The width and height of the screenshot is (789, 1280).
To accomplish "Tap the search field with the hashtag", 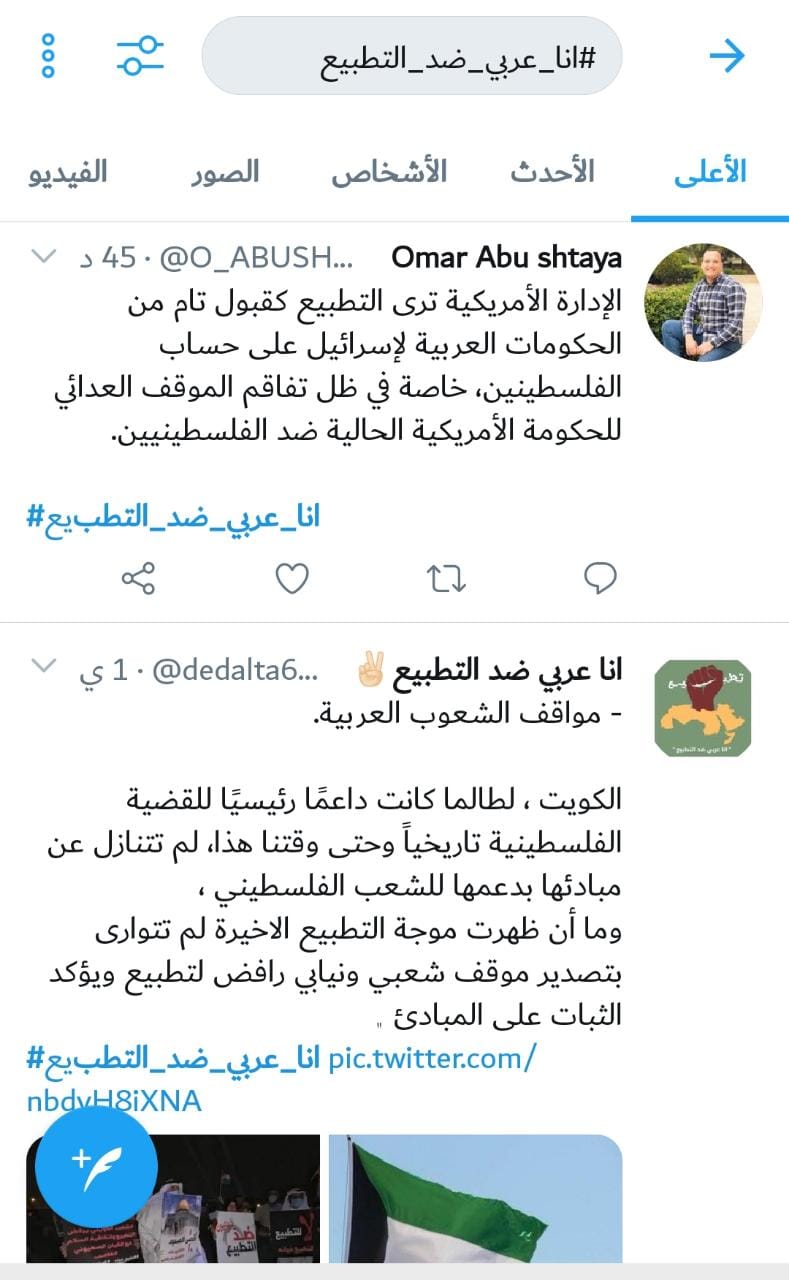I will (x=412, y=56).
